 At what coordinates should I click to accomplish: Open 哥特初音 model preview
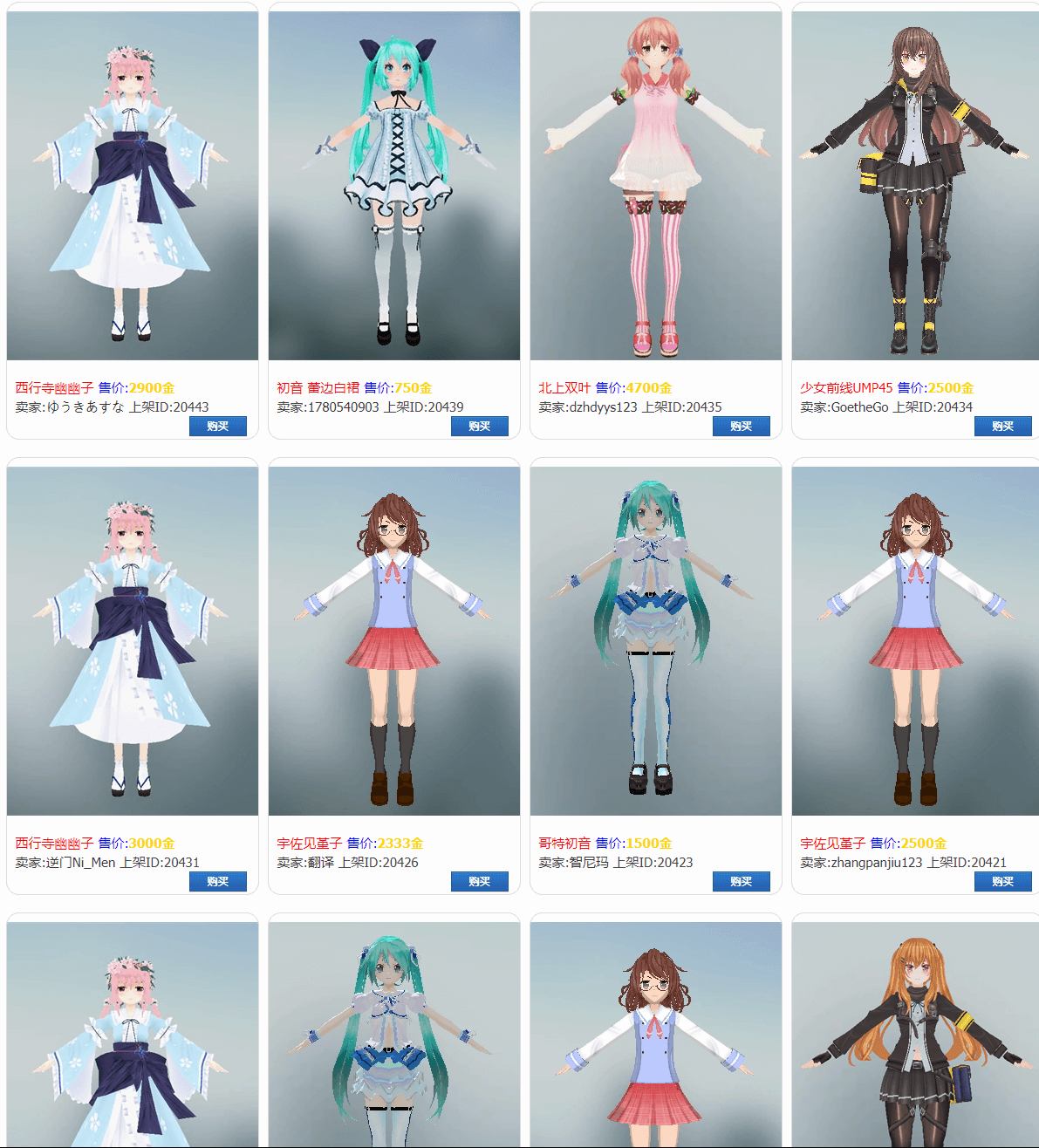(655, 640)
